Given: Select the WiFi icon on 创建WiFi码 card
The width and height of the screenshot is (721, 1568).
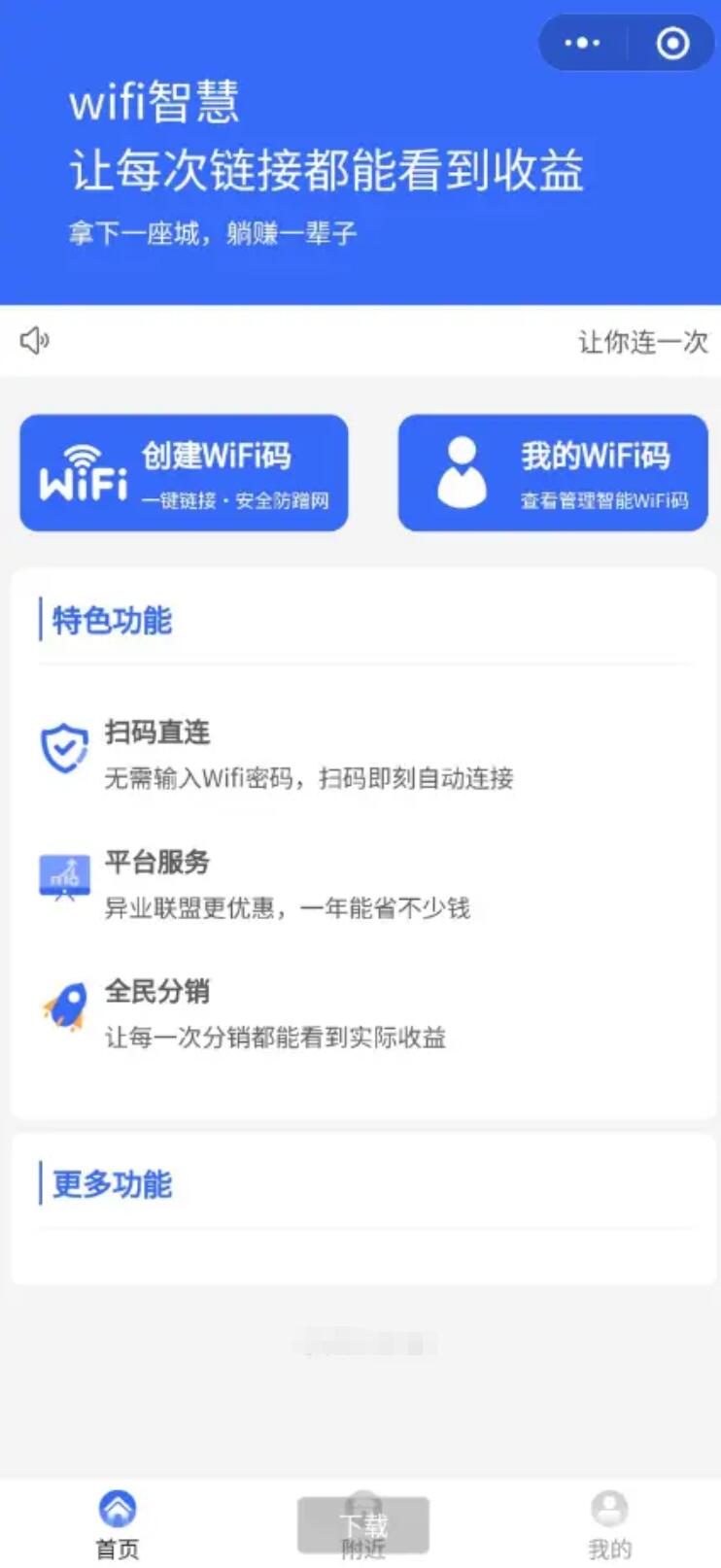Looking at the screenshot, I should click(x=86, y=473).
